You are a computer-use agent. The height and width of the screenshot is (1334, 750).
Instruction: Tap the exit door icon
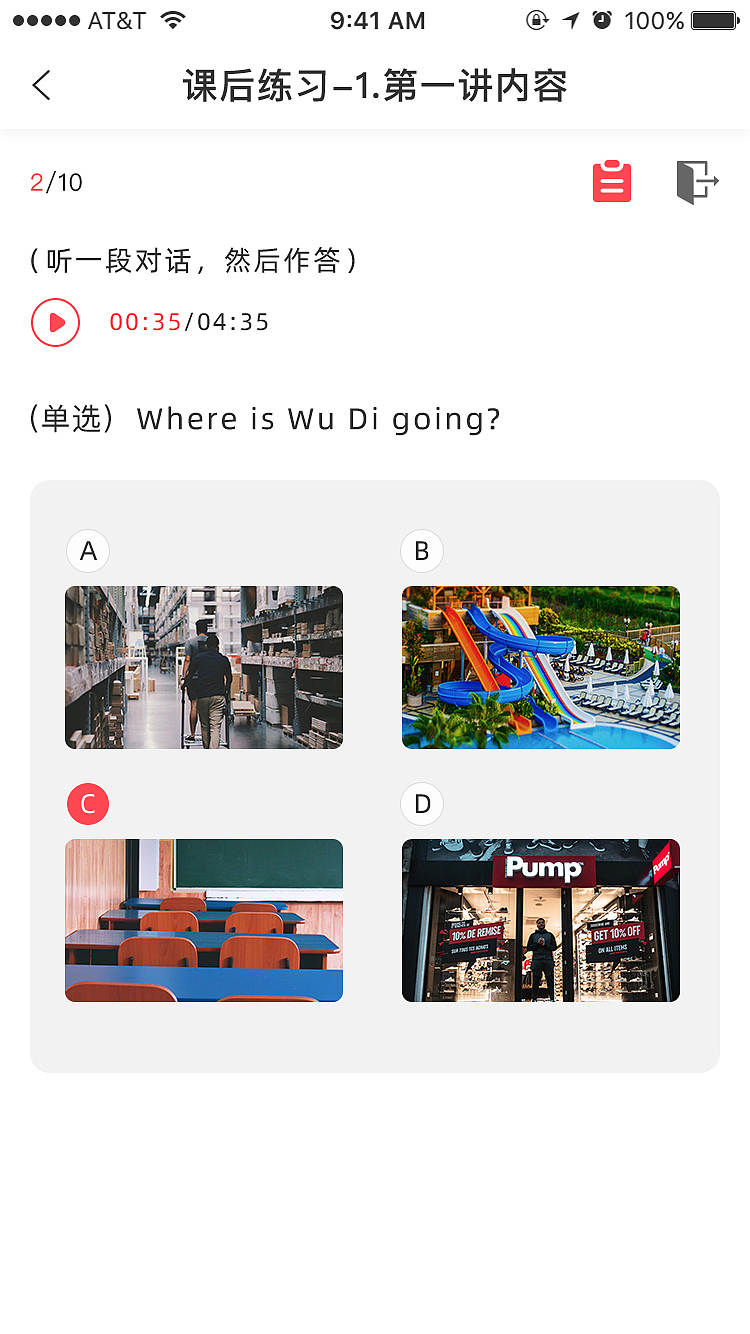[x=696, y=181]
